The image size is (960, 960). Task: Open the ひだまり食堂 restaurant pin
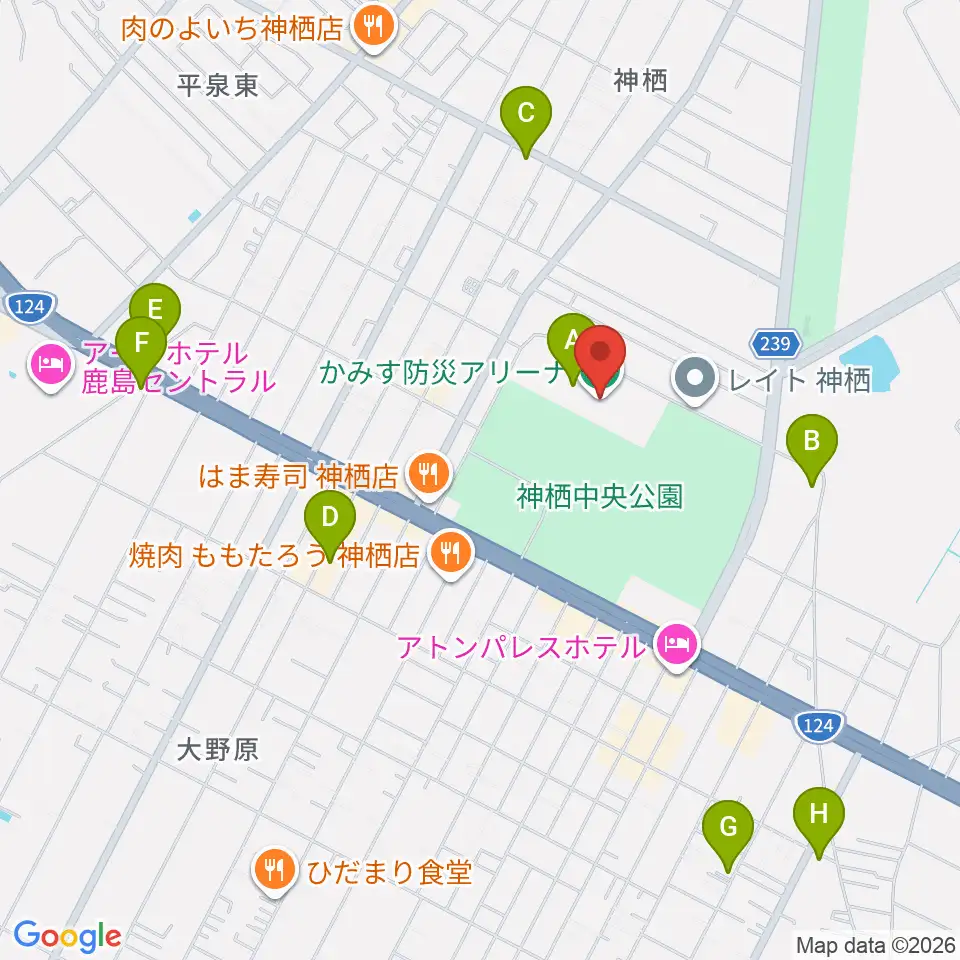click(x=275, y=871)
